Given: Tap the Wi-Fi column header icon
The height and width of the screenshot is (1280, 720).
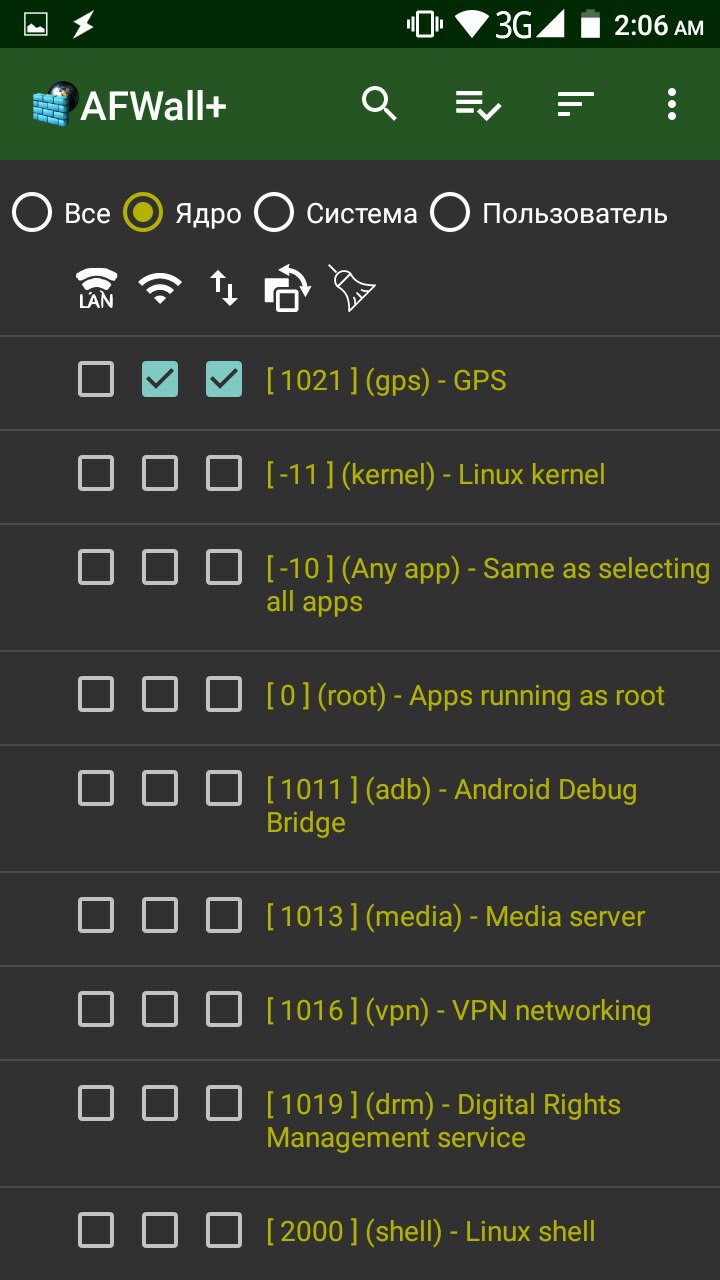Looking at the screenshot, I should coord(160,289).
